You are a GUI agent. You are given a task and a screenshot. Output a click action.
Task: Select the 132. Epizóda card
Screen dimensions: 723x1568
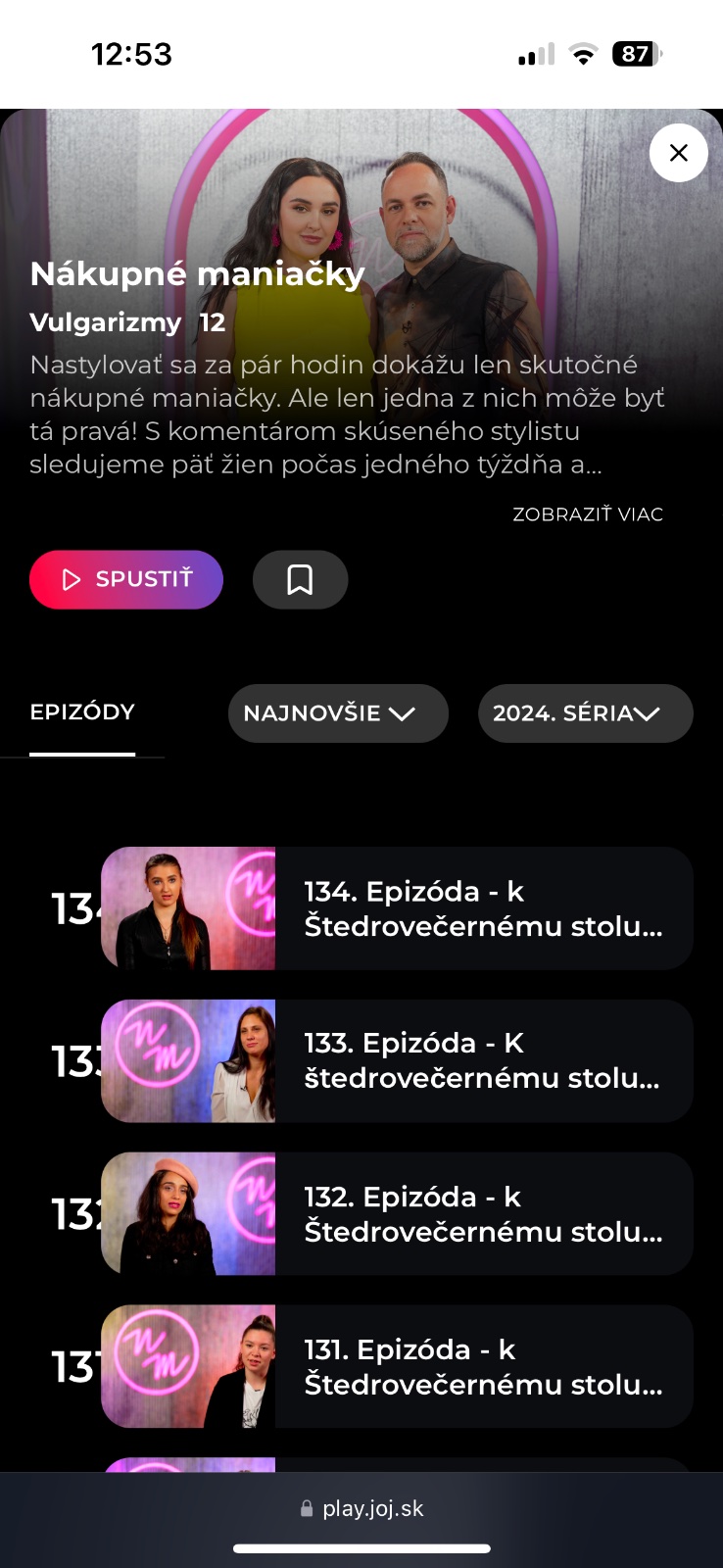397,1214
